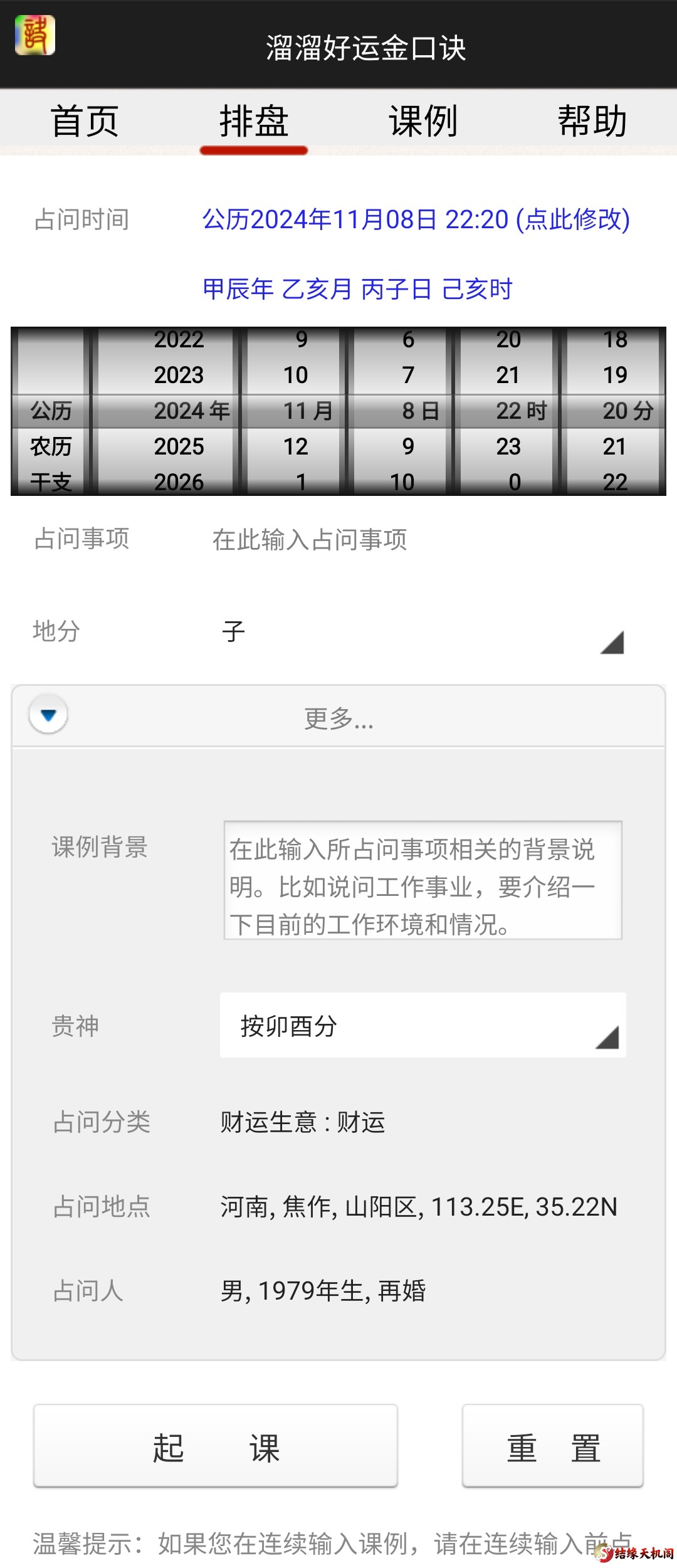Click the 甲辰年 乙亥月 丙子日 己亥时 text
This screenshot has height=1568, width=677.
click(x=358, y=289)
